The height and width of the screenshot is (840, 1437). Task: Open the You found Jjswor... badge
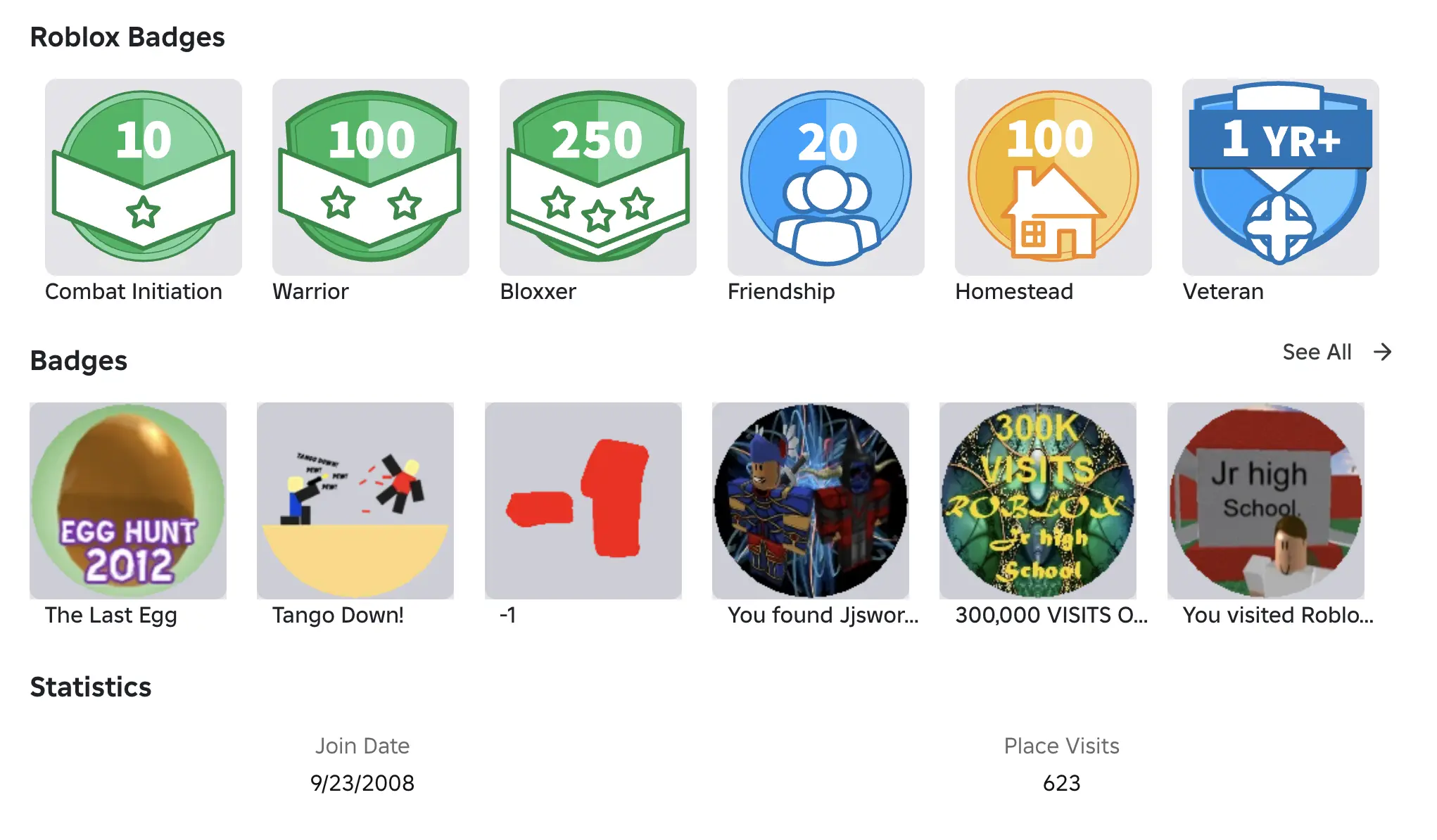[810, 500]
